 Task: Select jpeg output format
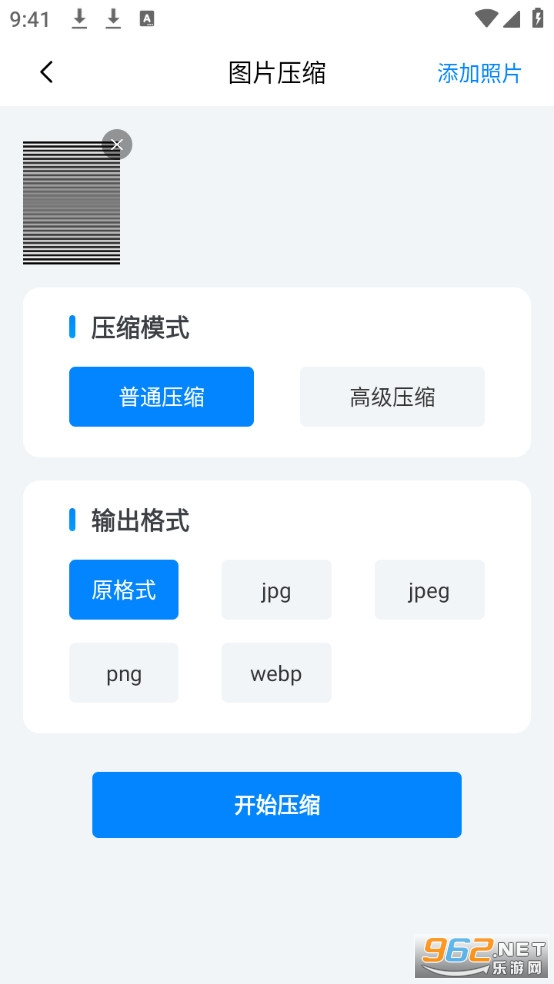click(x=430, y=590)
